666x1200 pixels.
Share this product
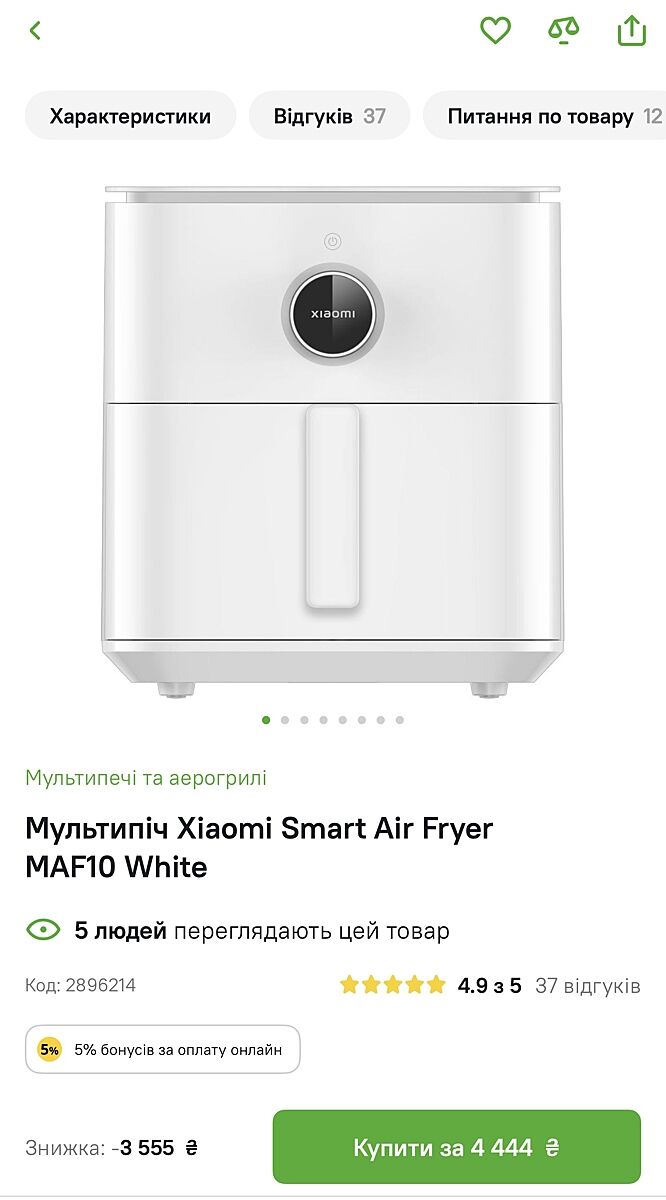point(632,30)
